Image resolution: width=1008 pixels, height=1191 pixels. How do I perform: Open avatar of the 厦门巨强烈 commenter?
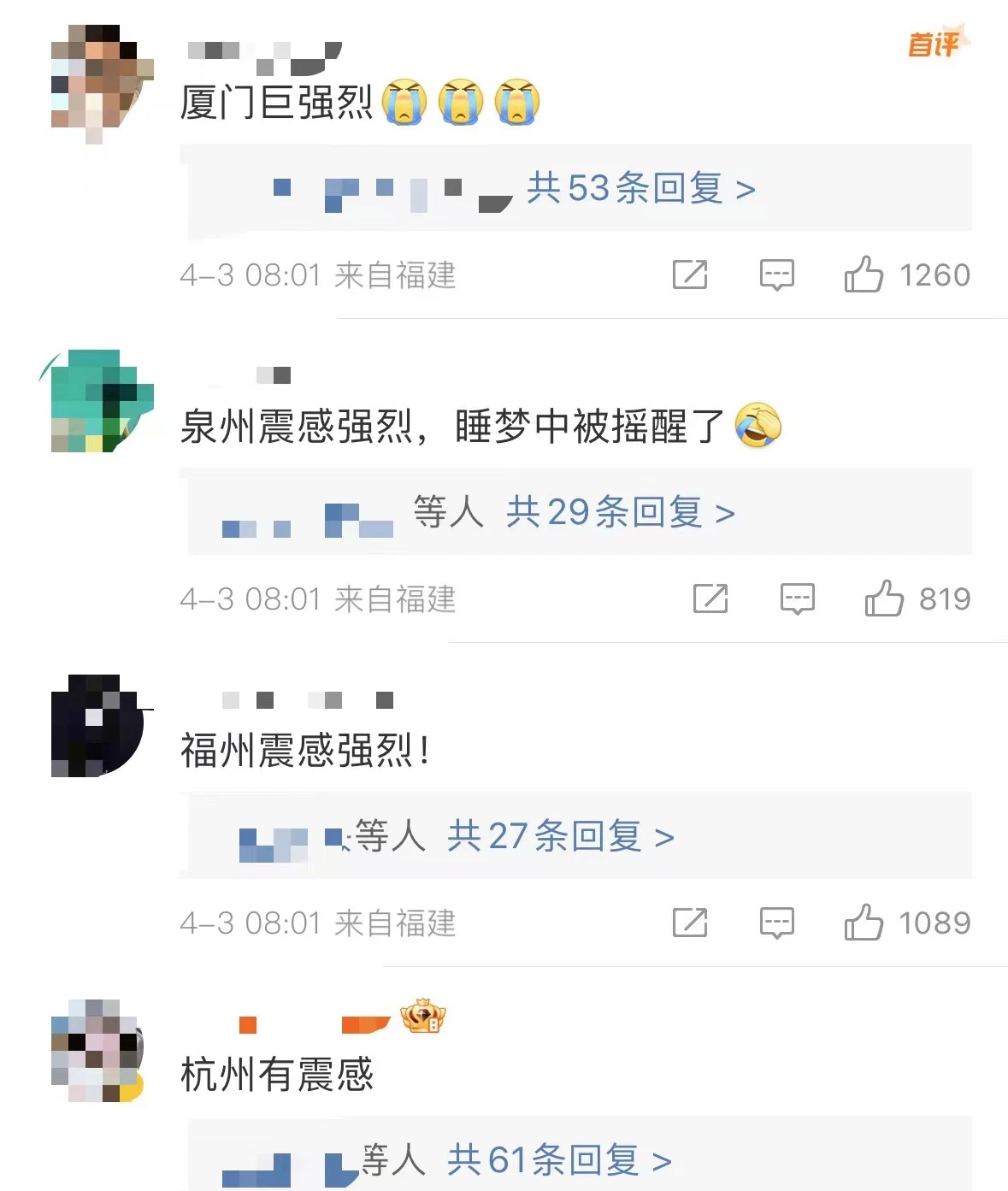(102, 84)
